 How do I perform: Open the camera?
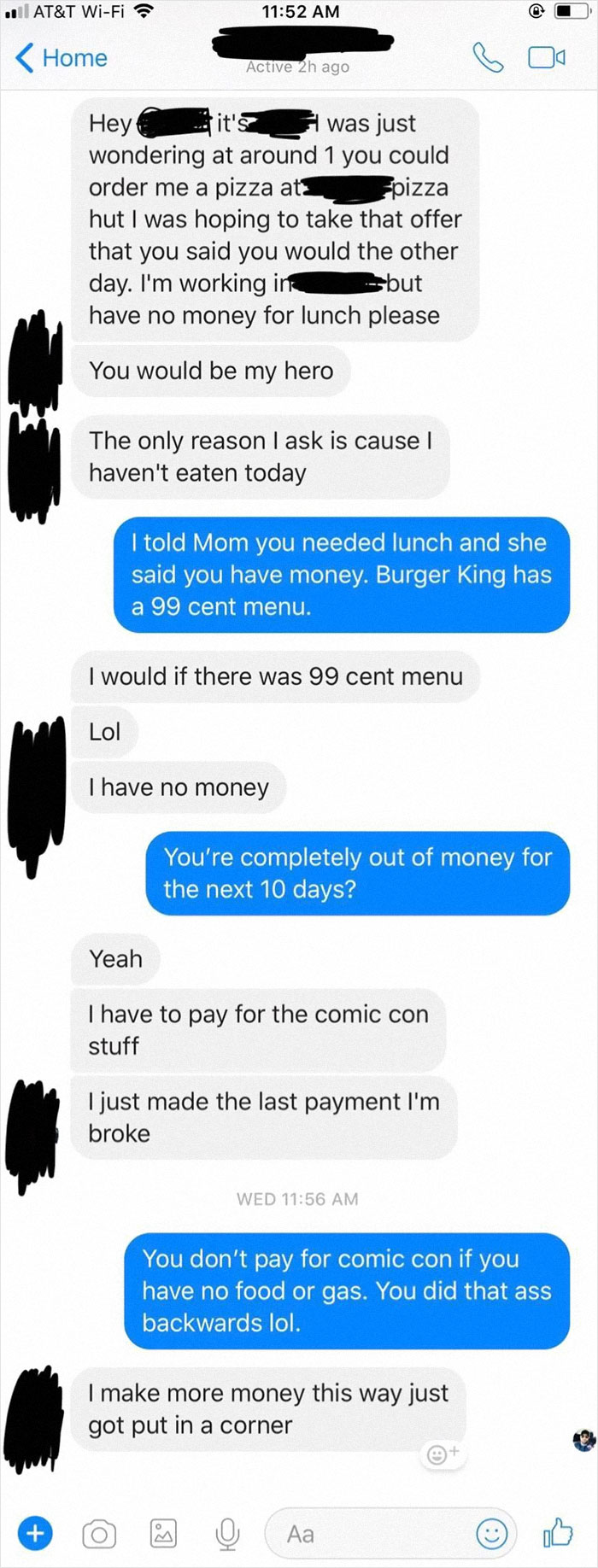pyautogui.click(x=99, y=1535)
